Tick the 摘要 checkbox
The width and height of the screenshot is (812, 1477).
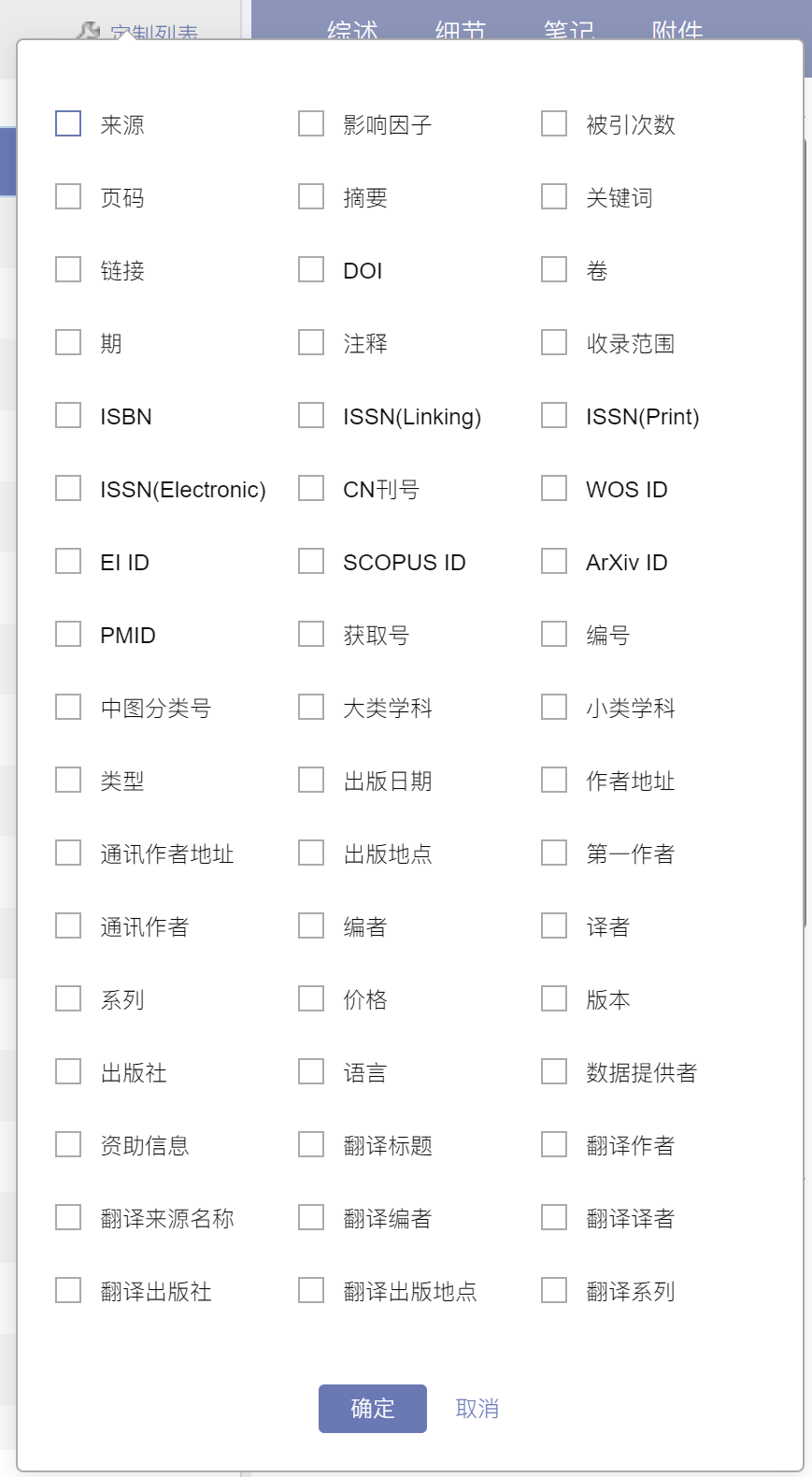(311, 197)
